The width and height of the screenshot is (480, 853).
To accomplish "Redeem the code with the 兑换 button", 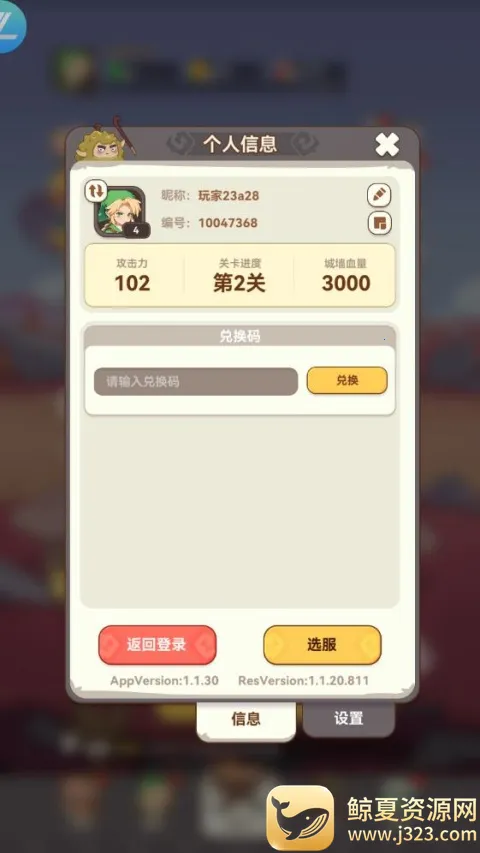I will tap(347, 380).
